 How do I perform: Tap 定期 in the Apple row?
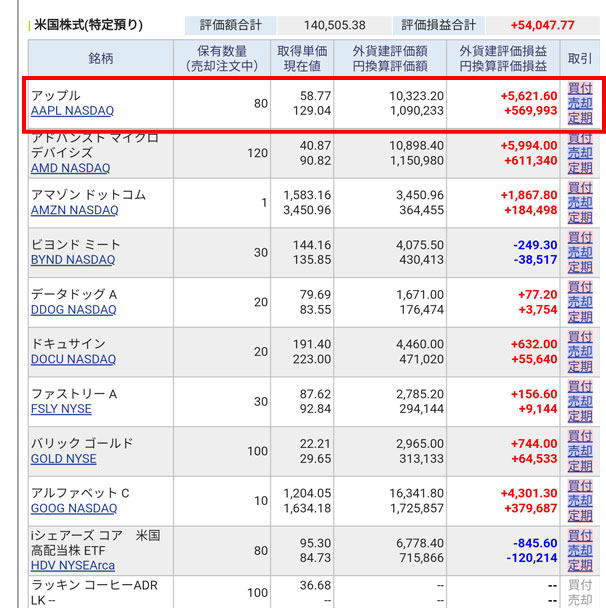tap(580, 118)
